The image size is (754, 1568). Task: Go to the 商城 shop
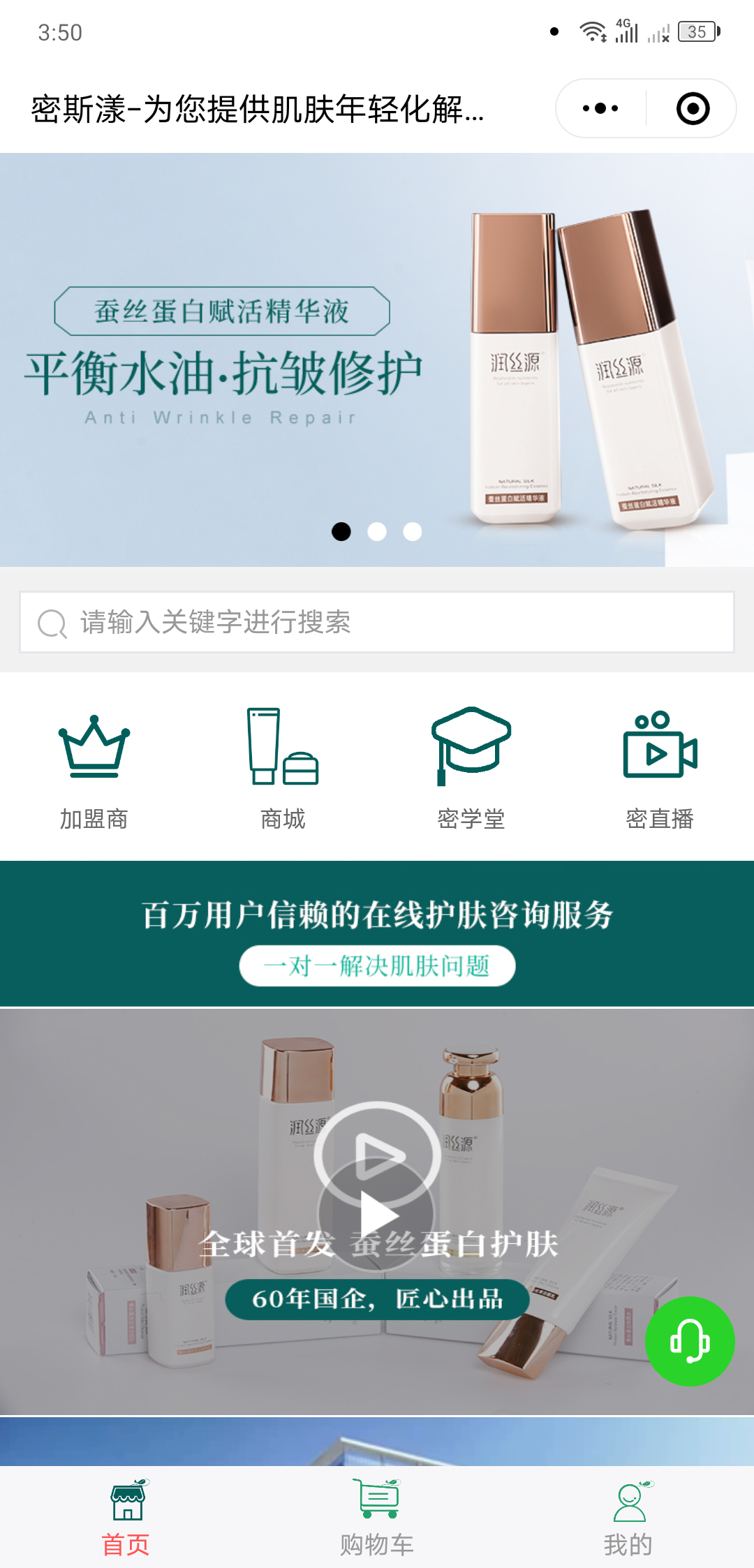click(x=283, y=769)
